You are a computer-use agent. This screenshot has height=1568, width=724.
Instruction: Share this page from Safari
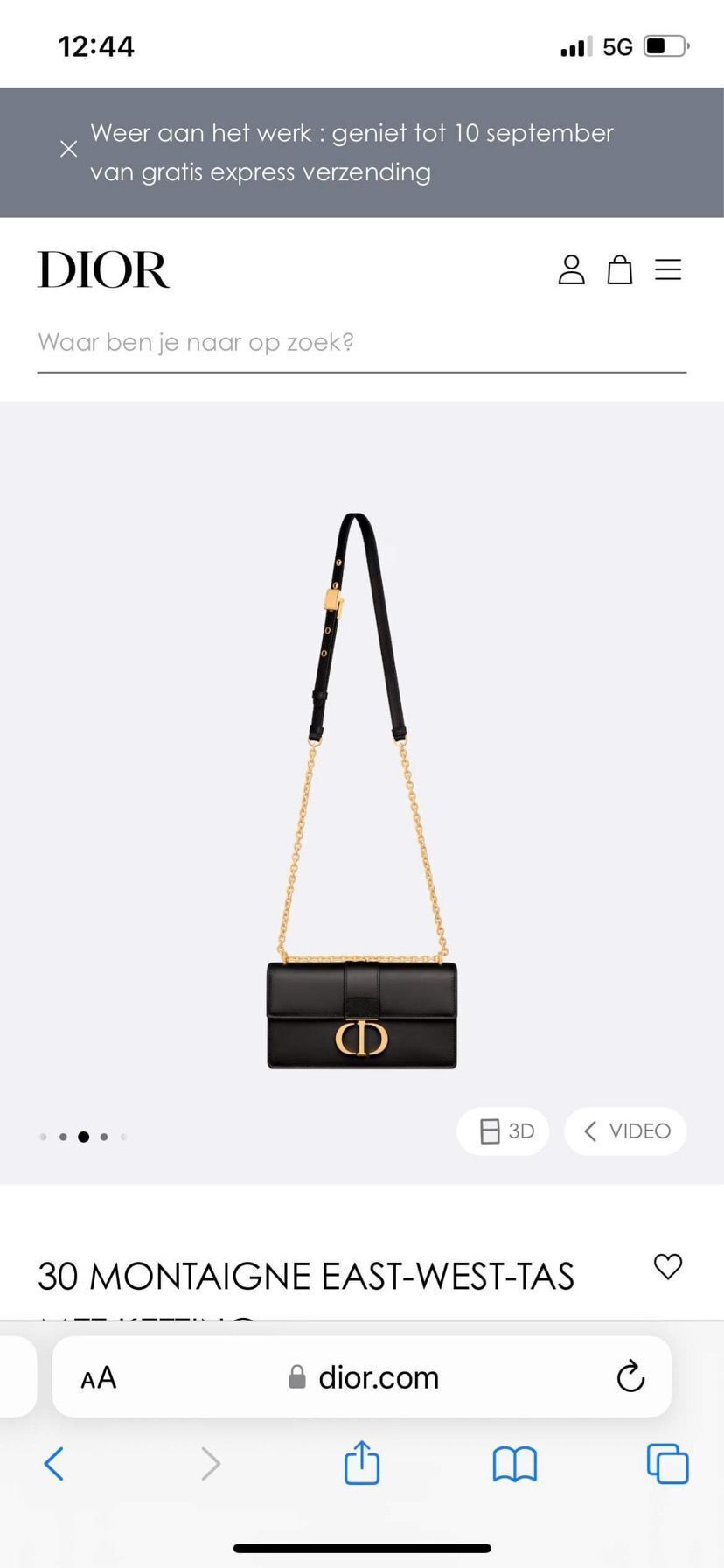[362, 1464]
